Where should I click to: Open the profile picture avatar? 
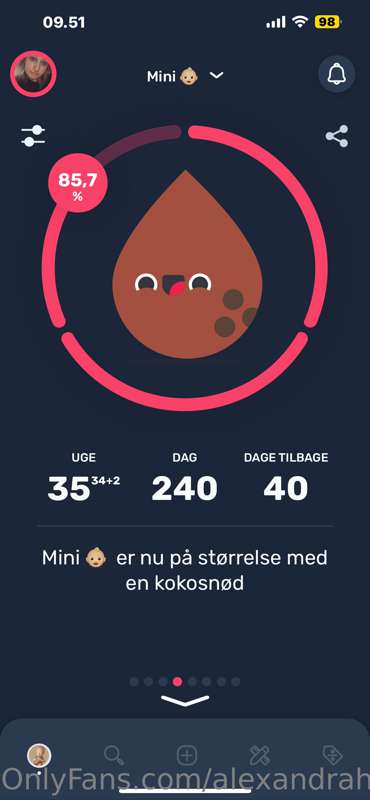tap(33, 74)
